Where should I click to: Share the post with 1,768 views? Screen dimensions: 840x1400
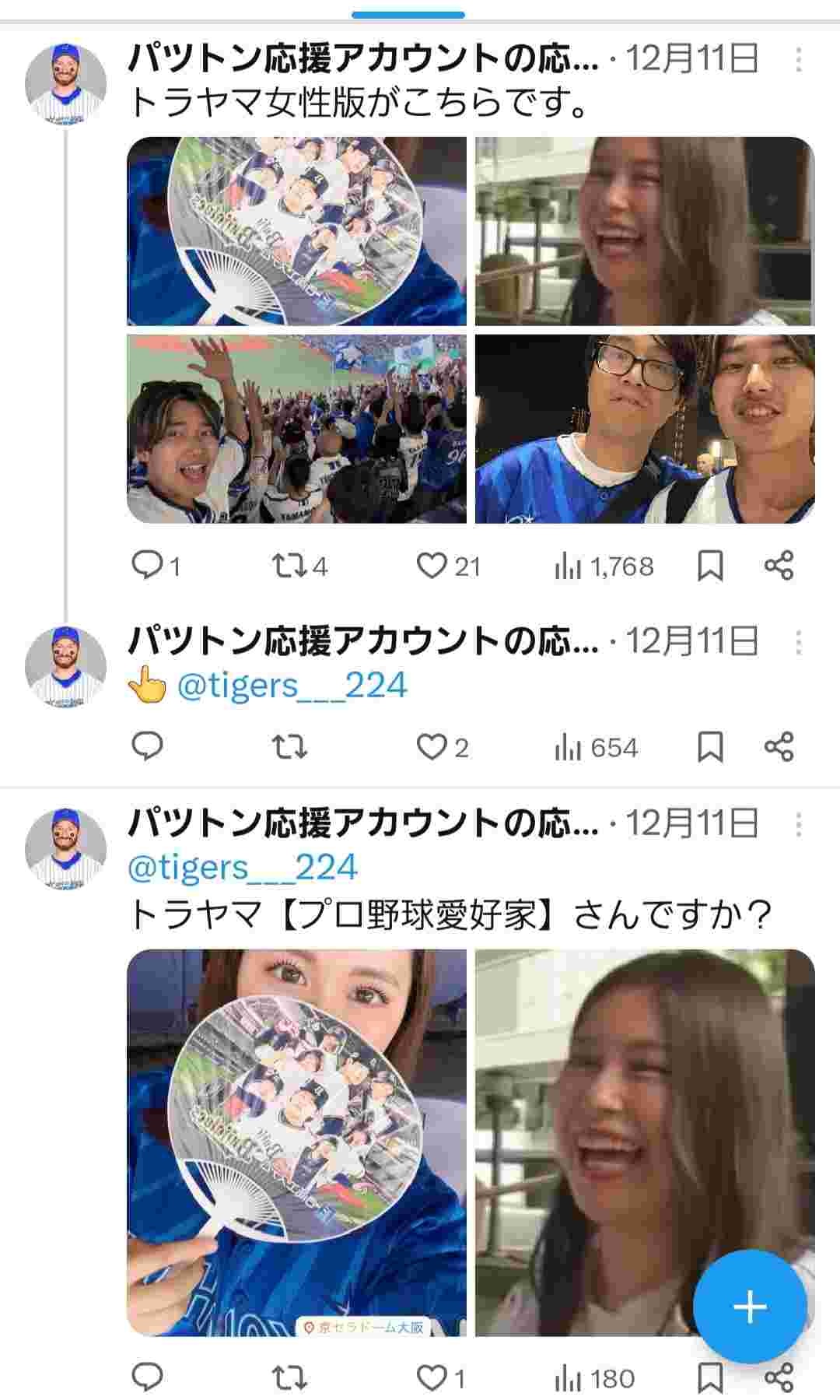click(x=779, y=566)
